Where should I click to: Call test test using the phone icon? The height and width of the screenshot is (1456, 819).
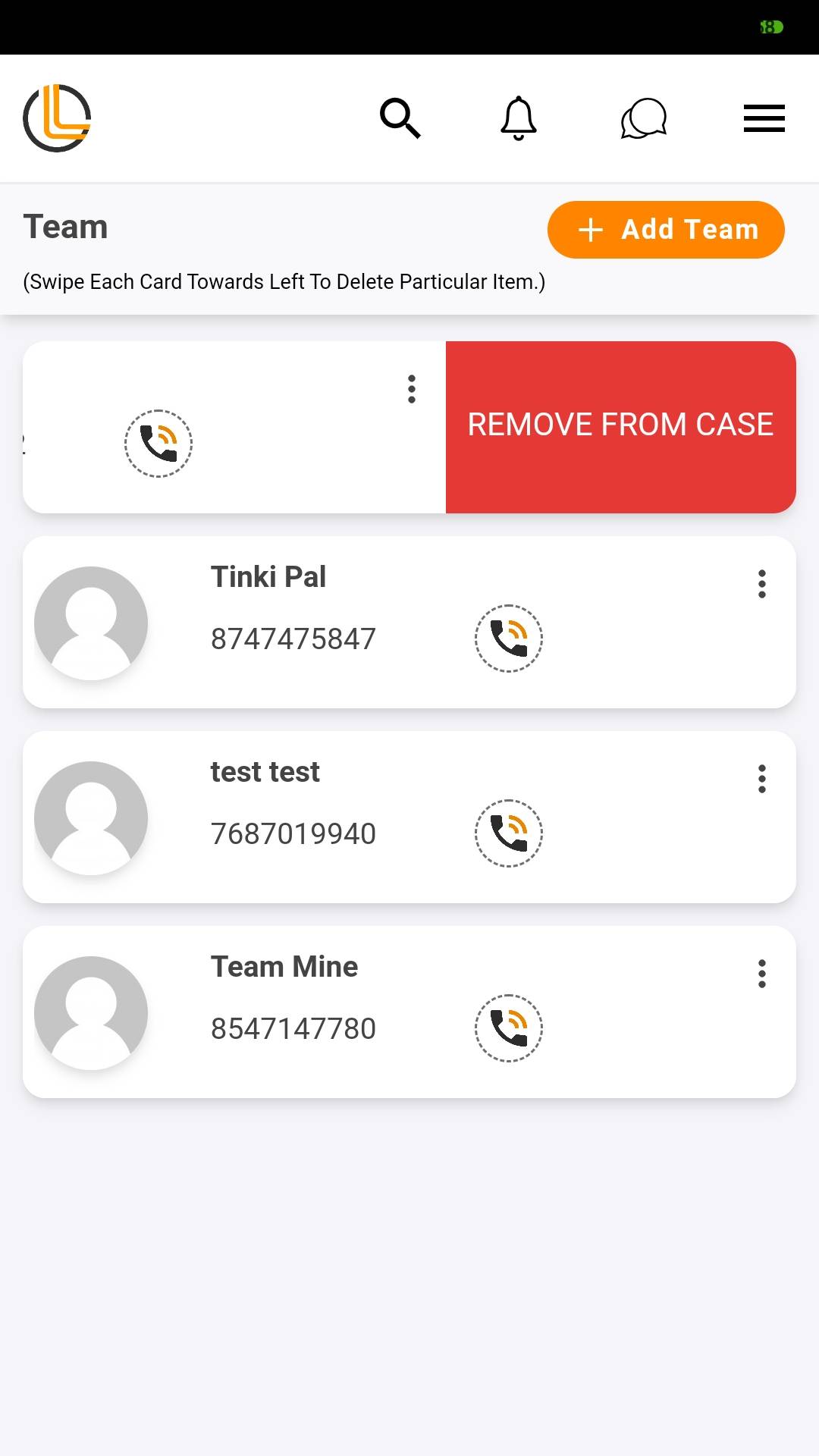(x=509, y=833)
